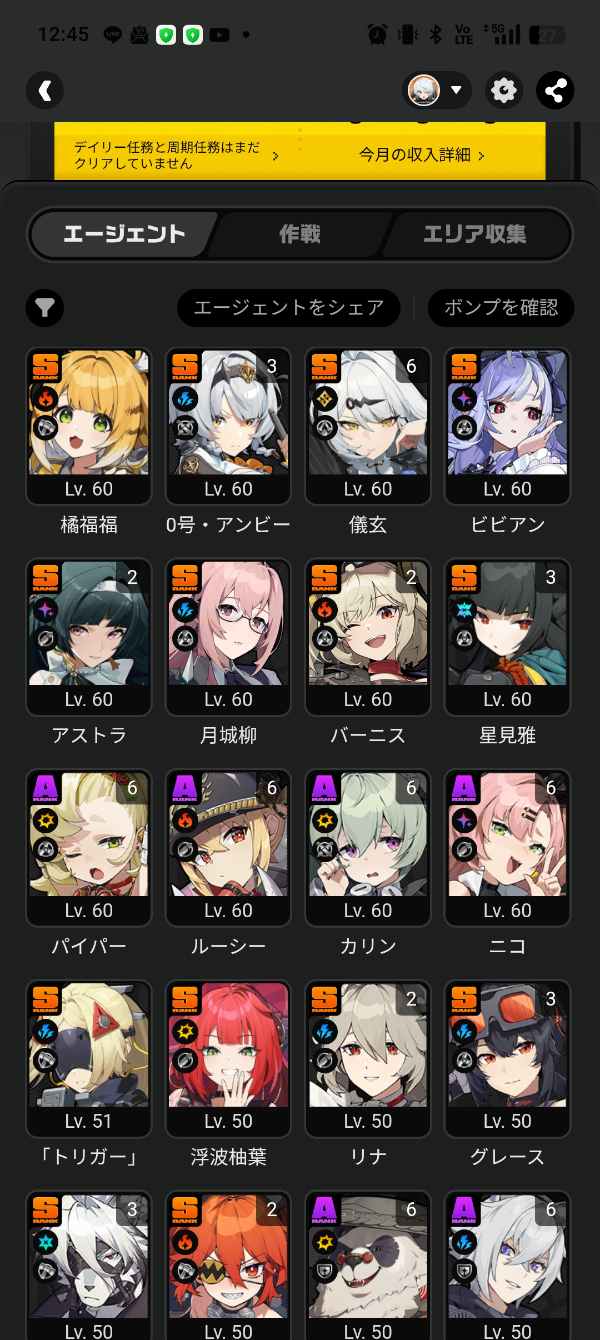The width and height of the screenshot is (600, 1340).
Task: Select agent 浮波柚葉
Action: point(228,1059)
